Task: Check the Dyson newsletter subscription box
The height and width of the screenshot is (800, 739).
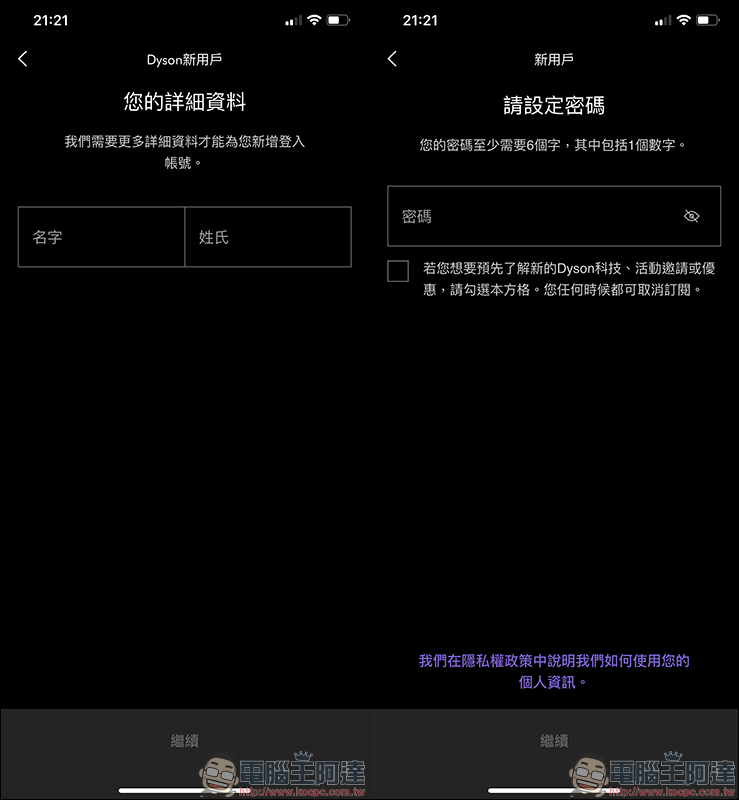Action: pyautogui.click(x=398, y=271)
